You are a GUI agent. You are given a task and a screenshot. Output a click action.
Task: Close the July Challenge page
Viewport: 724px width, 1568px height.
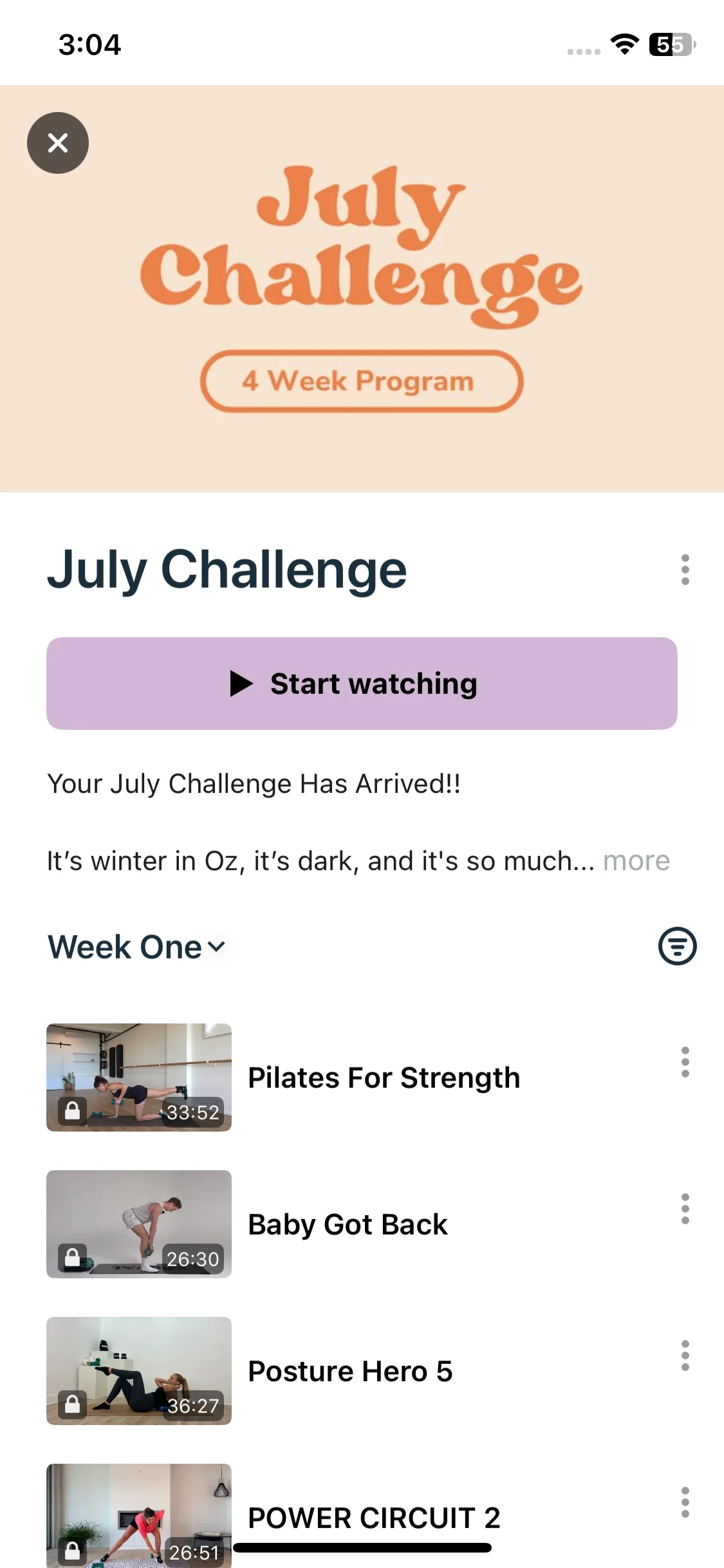(x=58, y=143)
